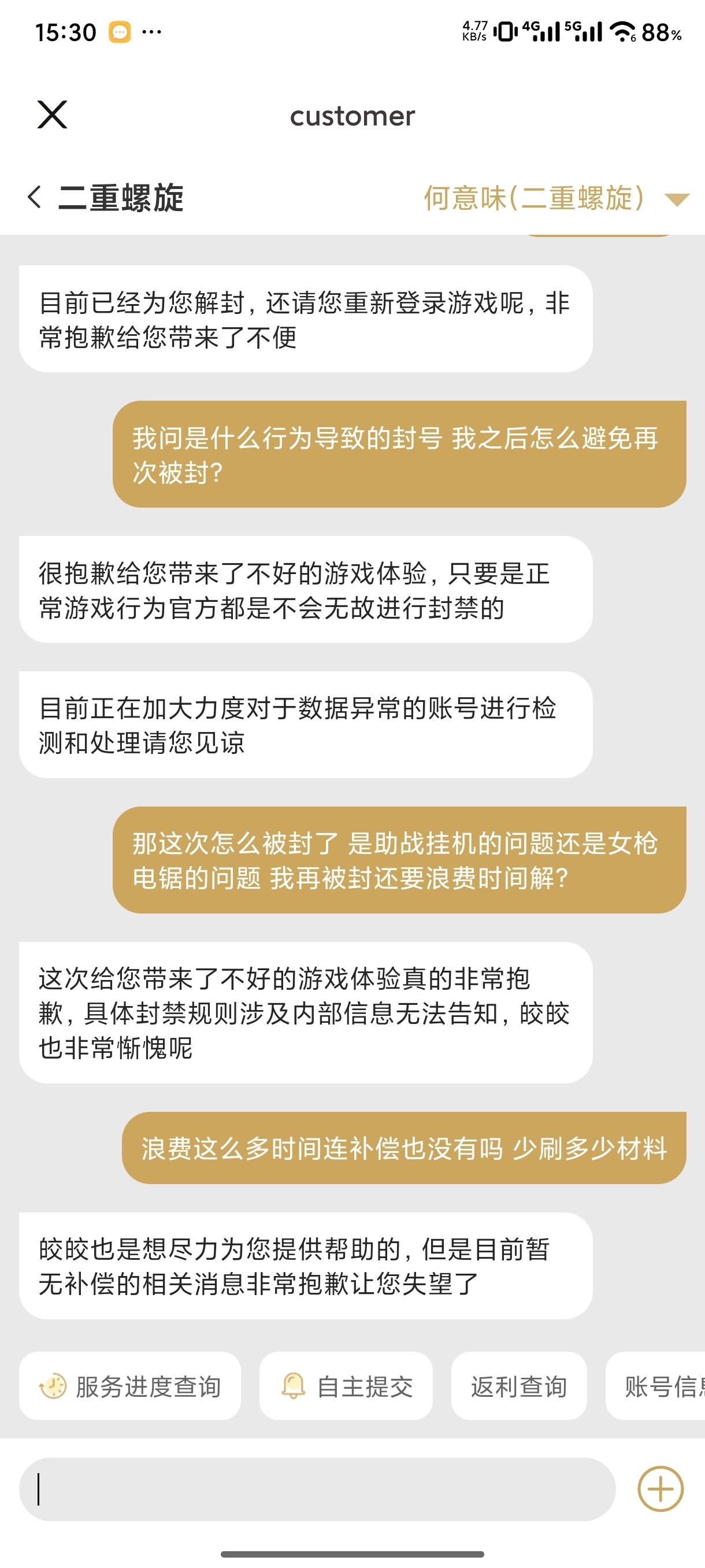The height and width of the screenshot is (1568, 705).
Task: Focus the message input field
Action: (x=316, y=1489)
